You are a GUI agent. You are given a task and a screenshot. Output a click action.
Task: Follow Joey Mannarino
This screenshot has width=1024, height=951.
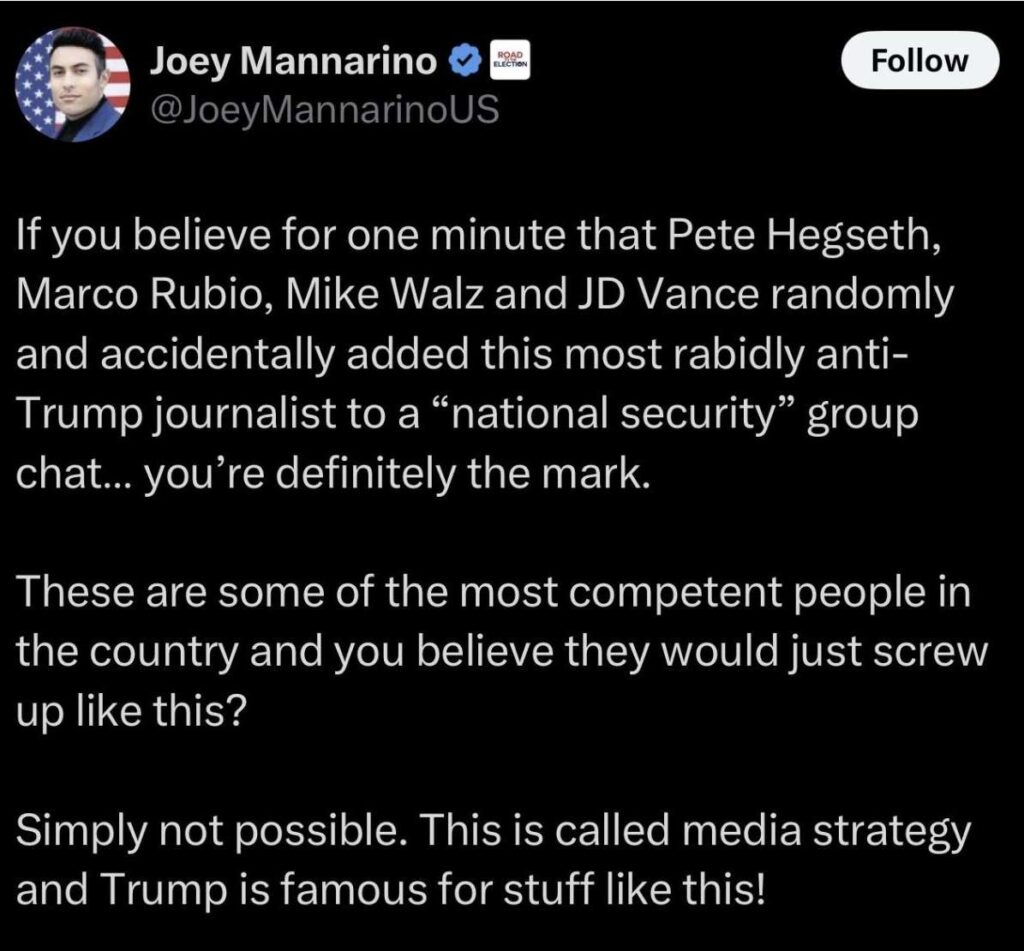click(x=920, y=61)
